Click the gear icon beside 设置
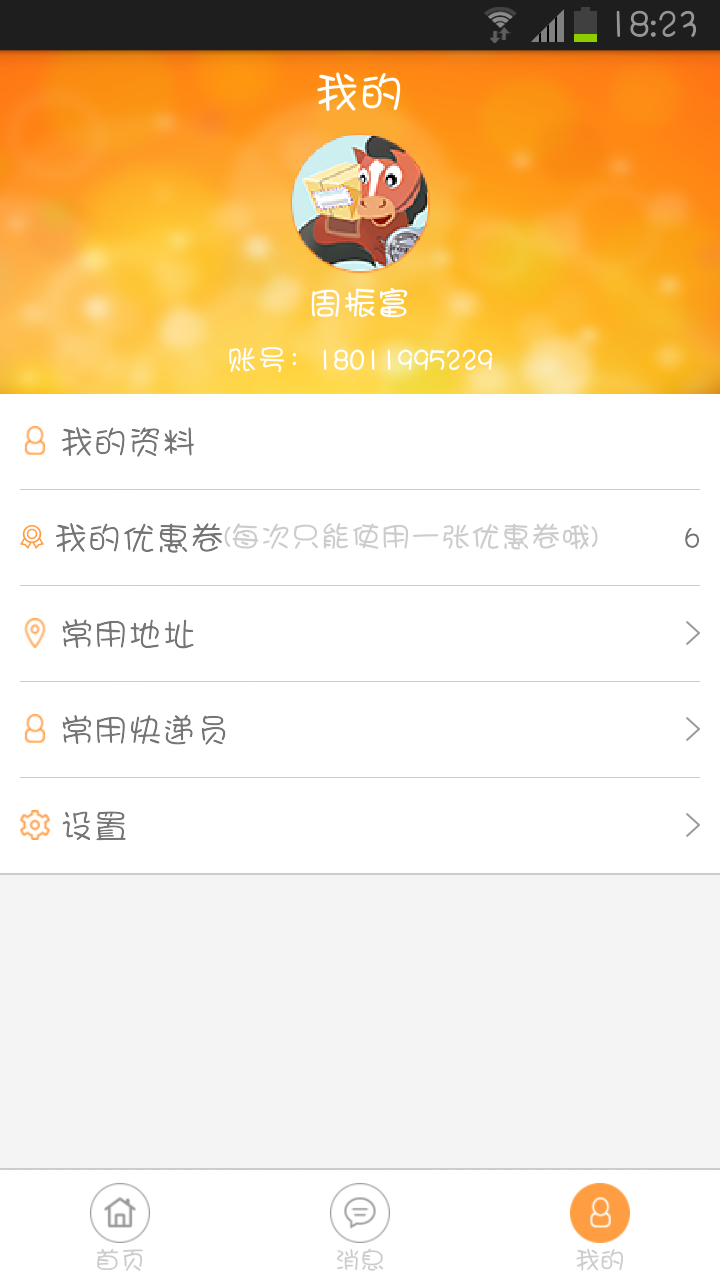 (35, 825)
